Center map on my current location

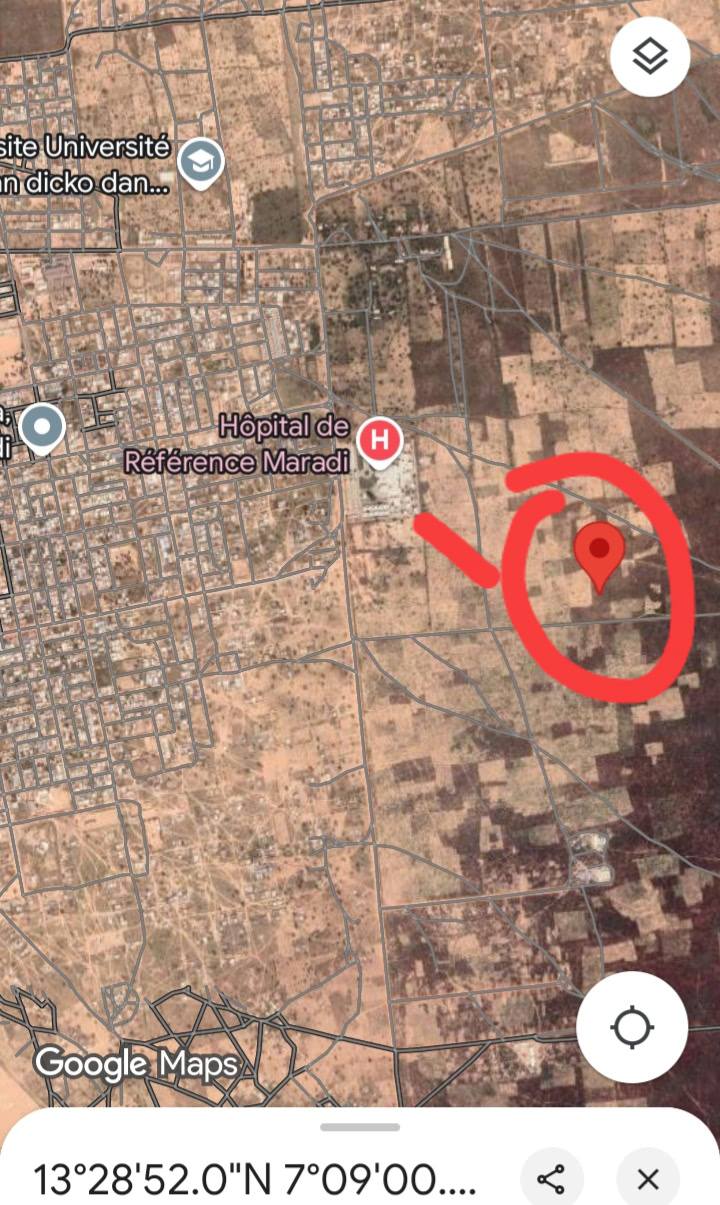pyautogui.click(x=632, y=1027)
